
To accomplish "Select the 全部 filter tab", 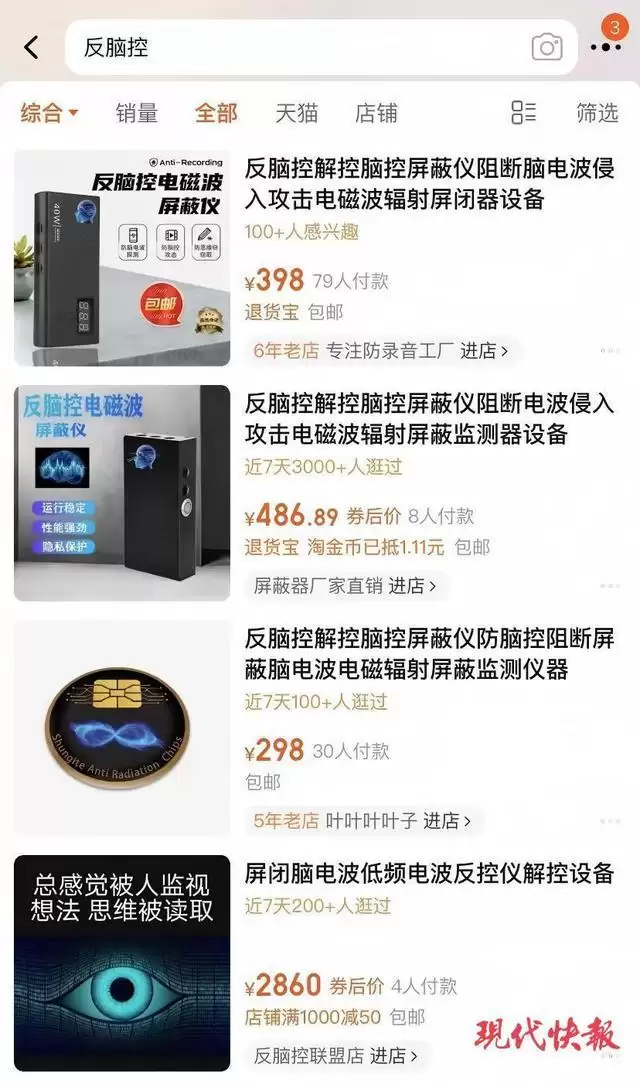I will [x=216, y=113].
